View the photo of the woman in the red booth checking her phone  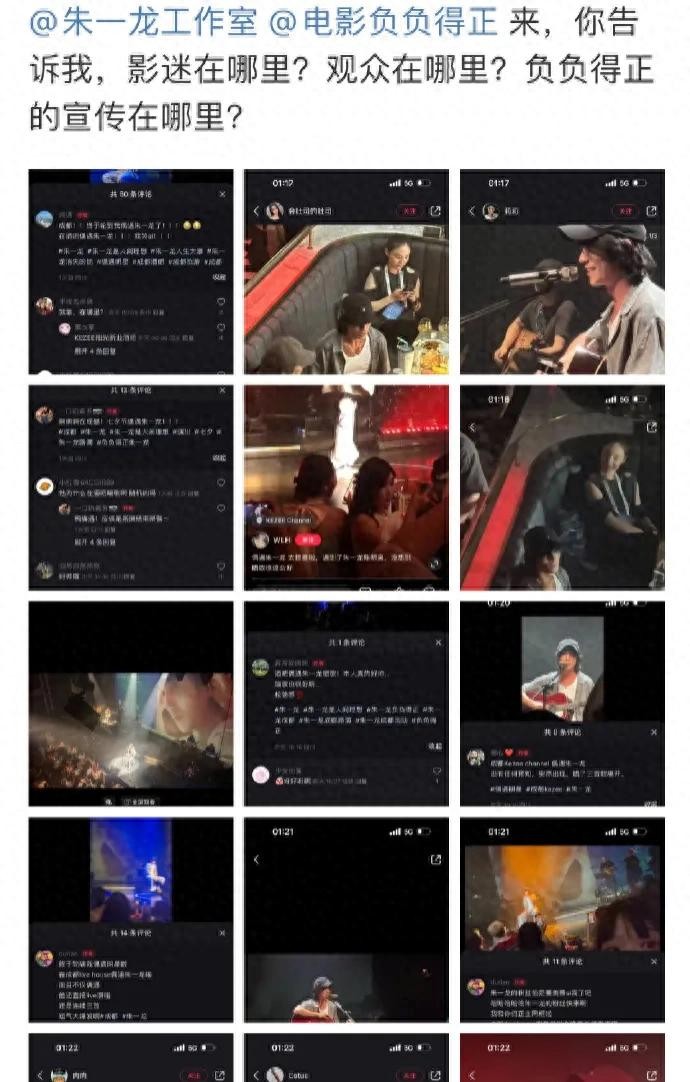[346, 272]
